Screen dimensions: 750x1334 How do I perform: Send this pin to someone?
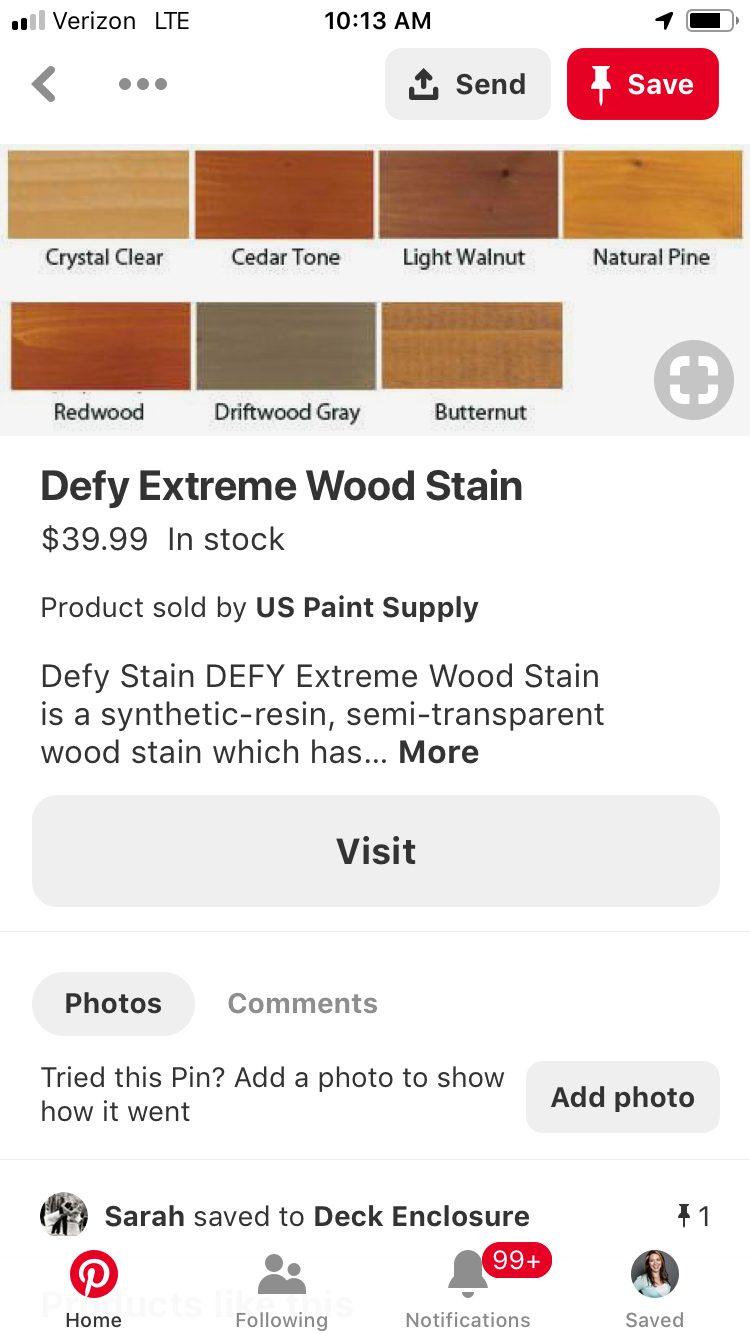click(x=467, y=84)
